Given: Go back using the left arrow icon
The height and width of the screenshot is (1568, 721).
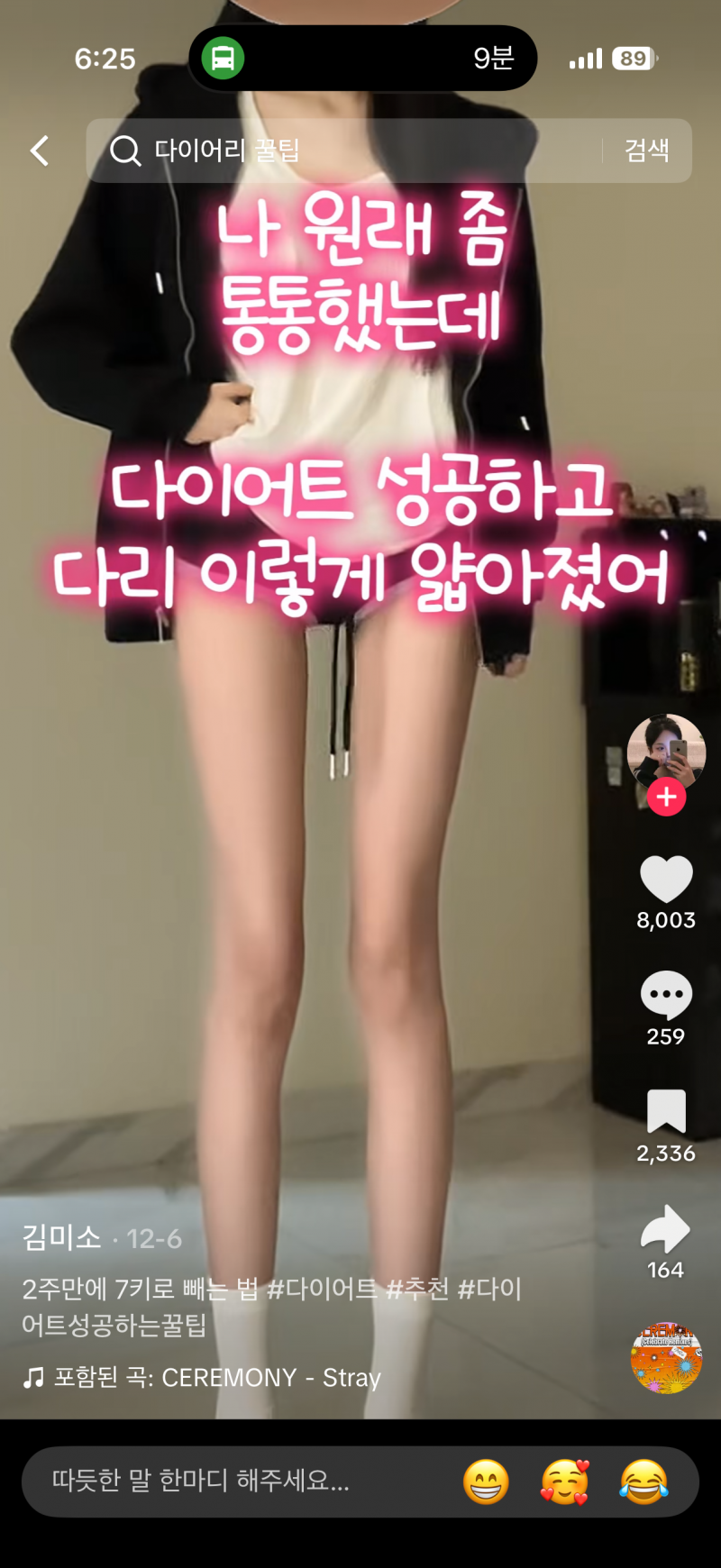Looking at the screenshot, I should [38, 150].
